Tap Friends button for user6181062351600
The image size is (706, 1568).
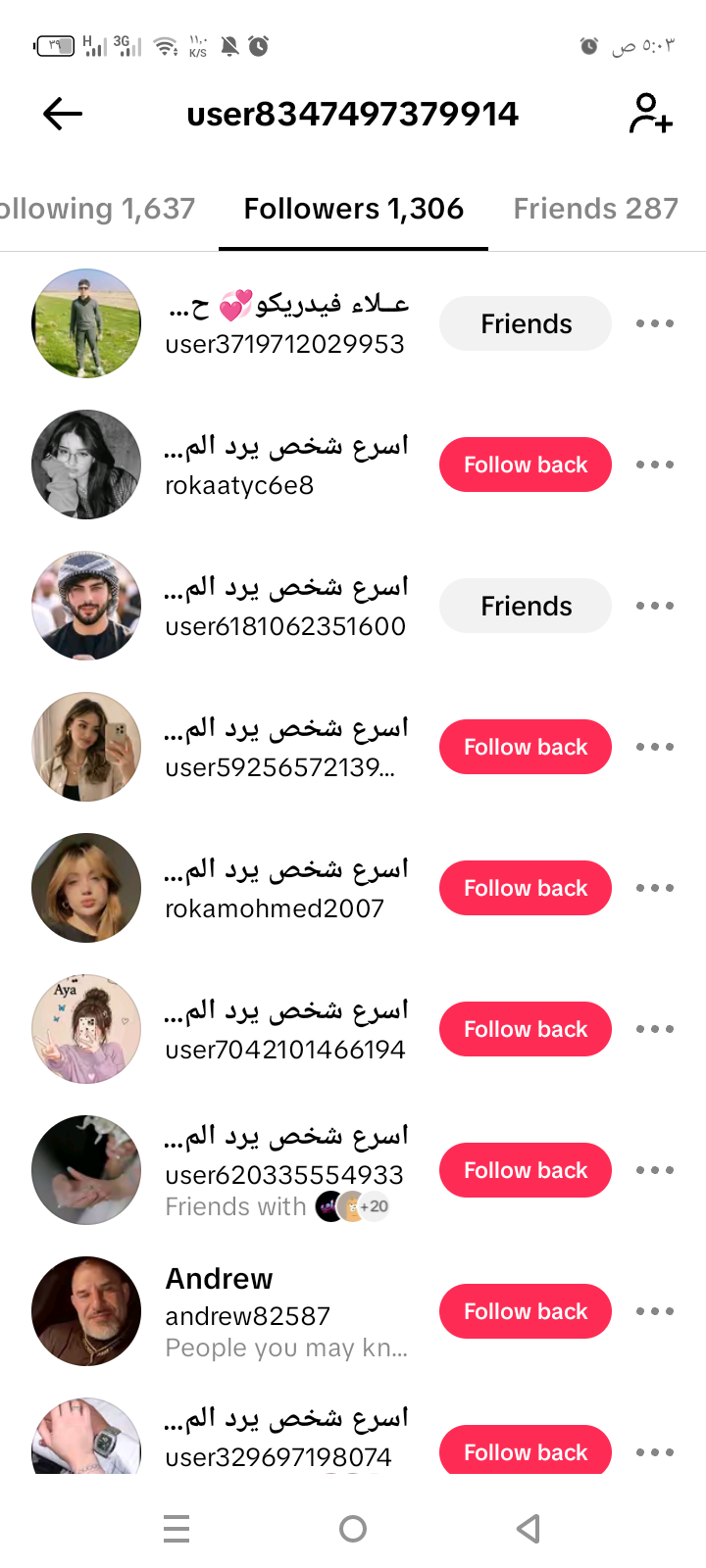pos(526,606)
